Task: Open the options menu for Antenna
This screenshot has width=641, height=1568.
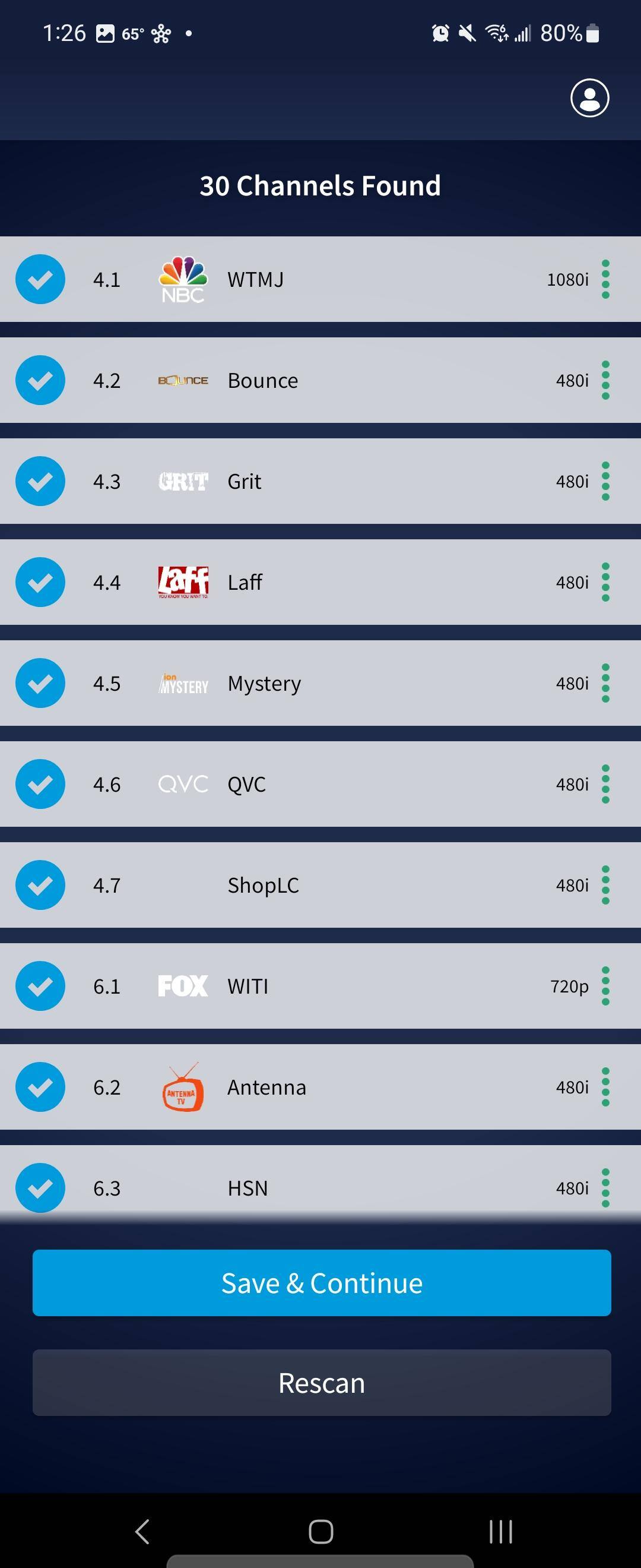Action: point(605,1087)
